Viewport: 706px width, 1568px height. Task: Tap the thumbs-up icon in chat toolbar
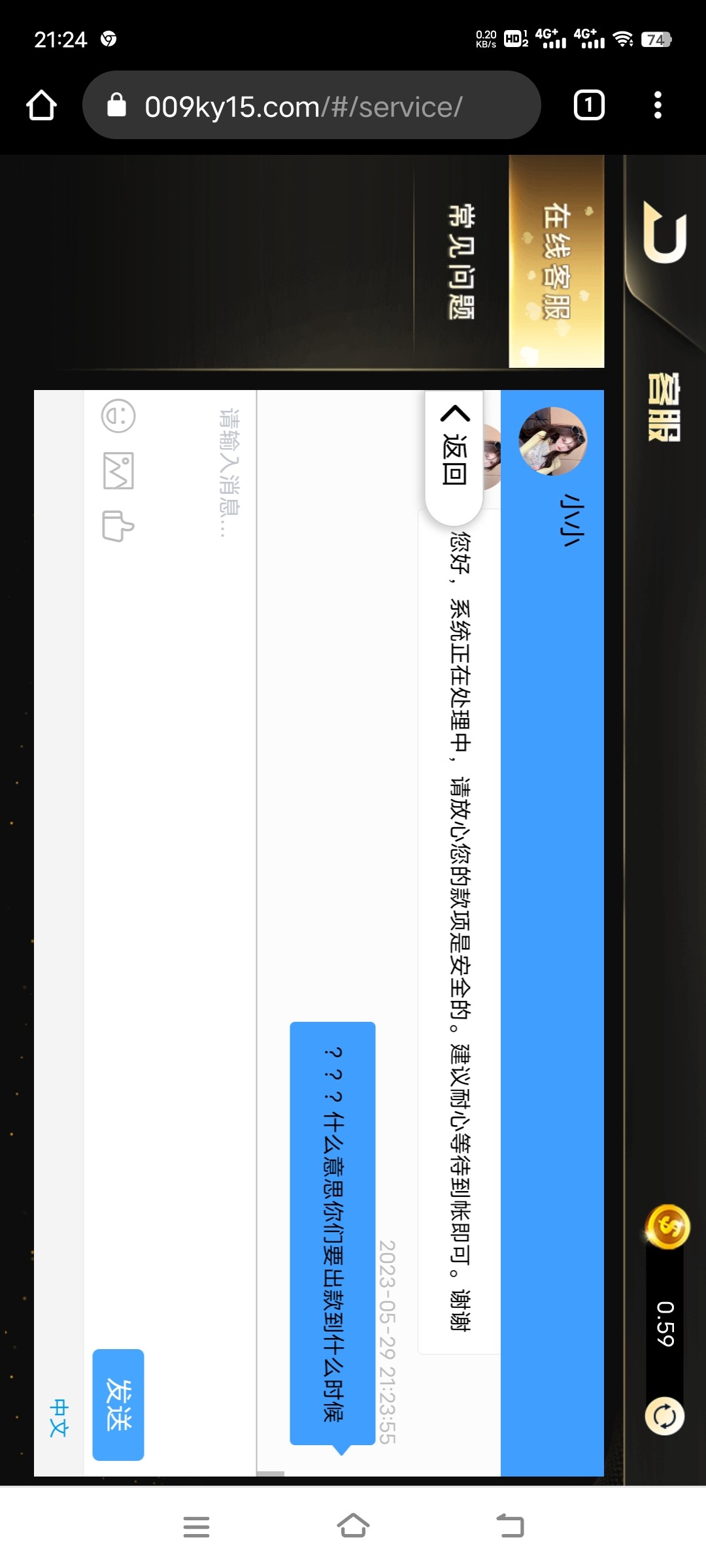coord(118,528)
